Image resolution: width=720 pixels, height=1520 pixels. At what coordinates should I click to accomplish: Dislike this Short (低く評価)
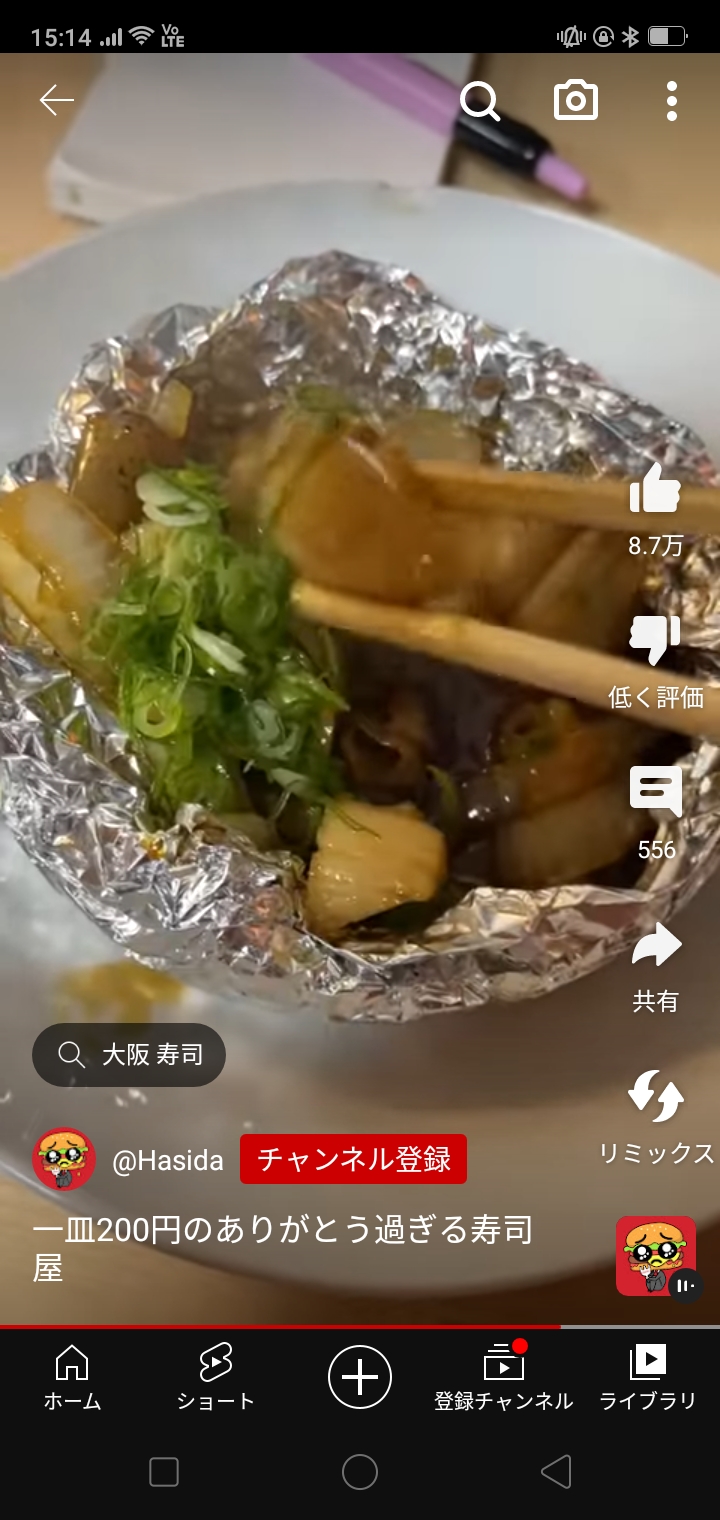pos(655,642)
